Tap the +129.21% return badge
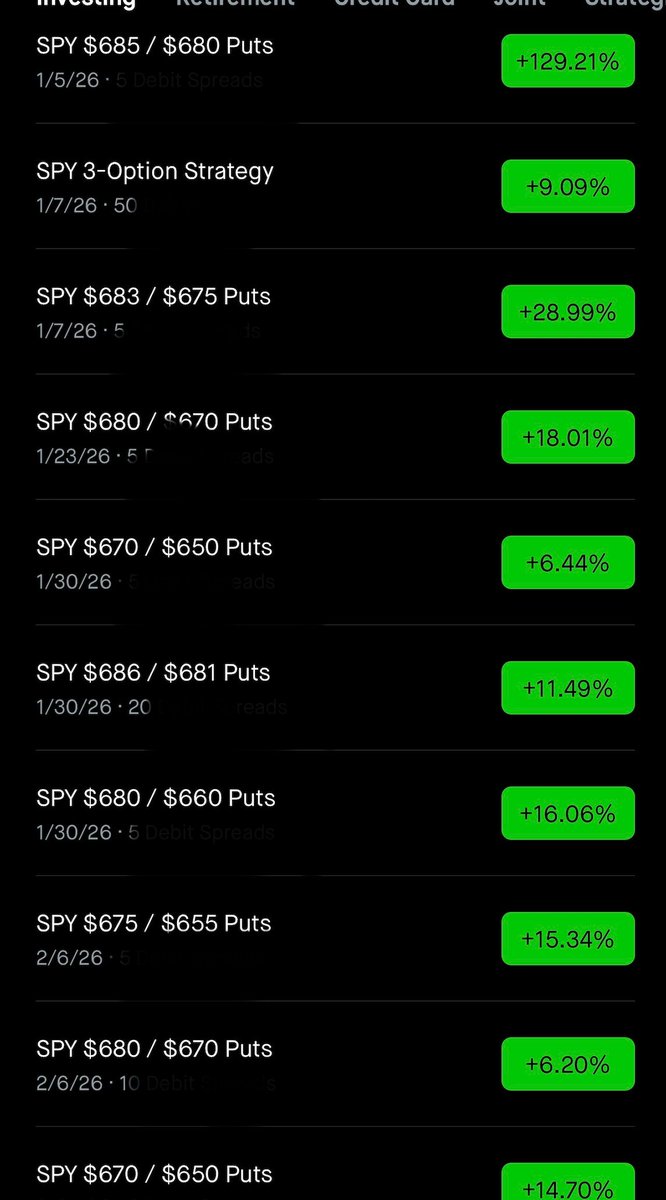 click(568, 61)
